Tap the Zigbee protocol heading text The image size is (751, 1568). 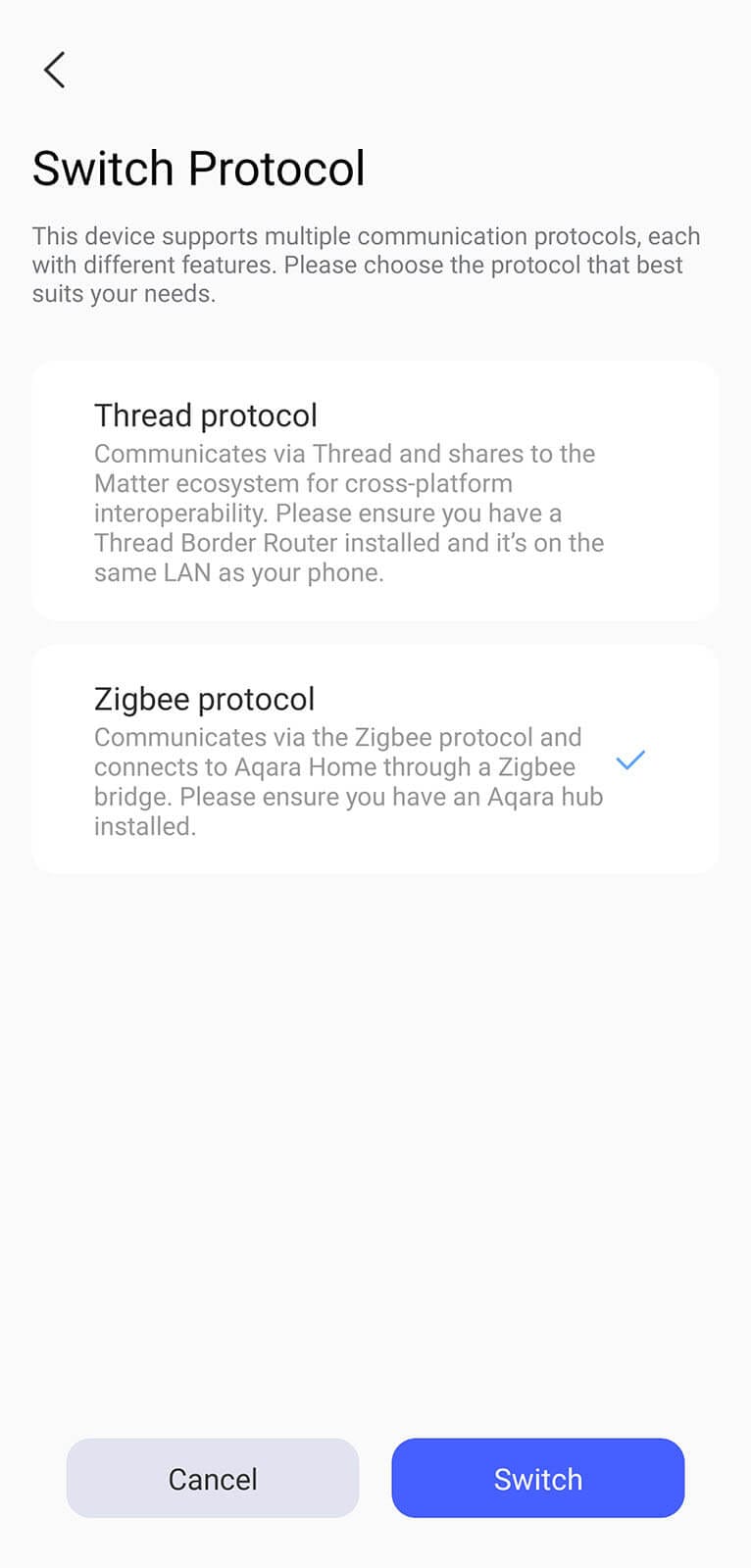[x=204, y=698]
